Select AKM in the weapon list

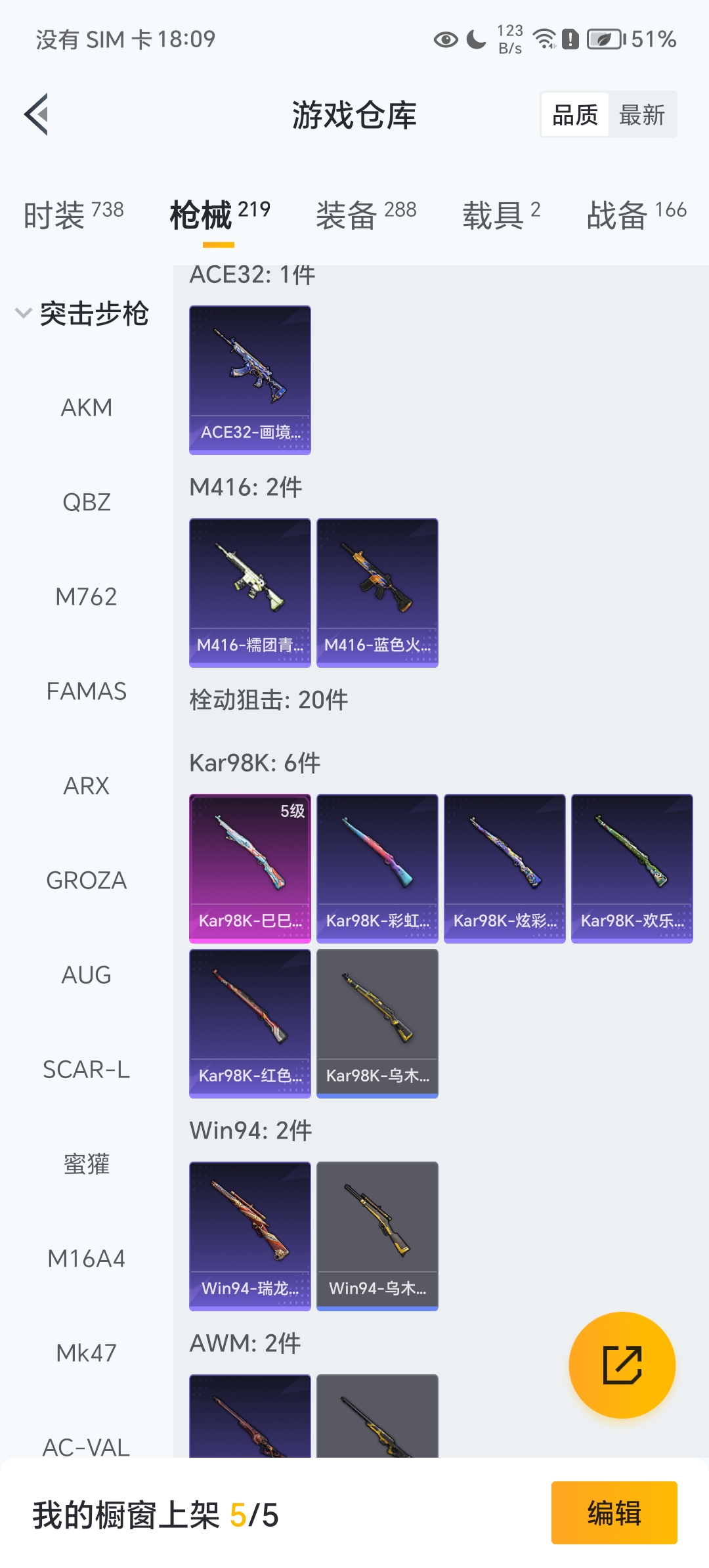(x=87, y=408)
